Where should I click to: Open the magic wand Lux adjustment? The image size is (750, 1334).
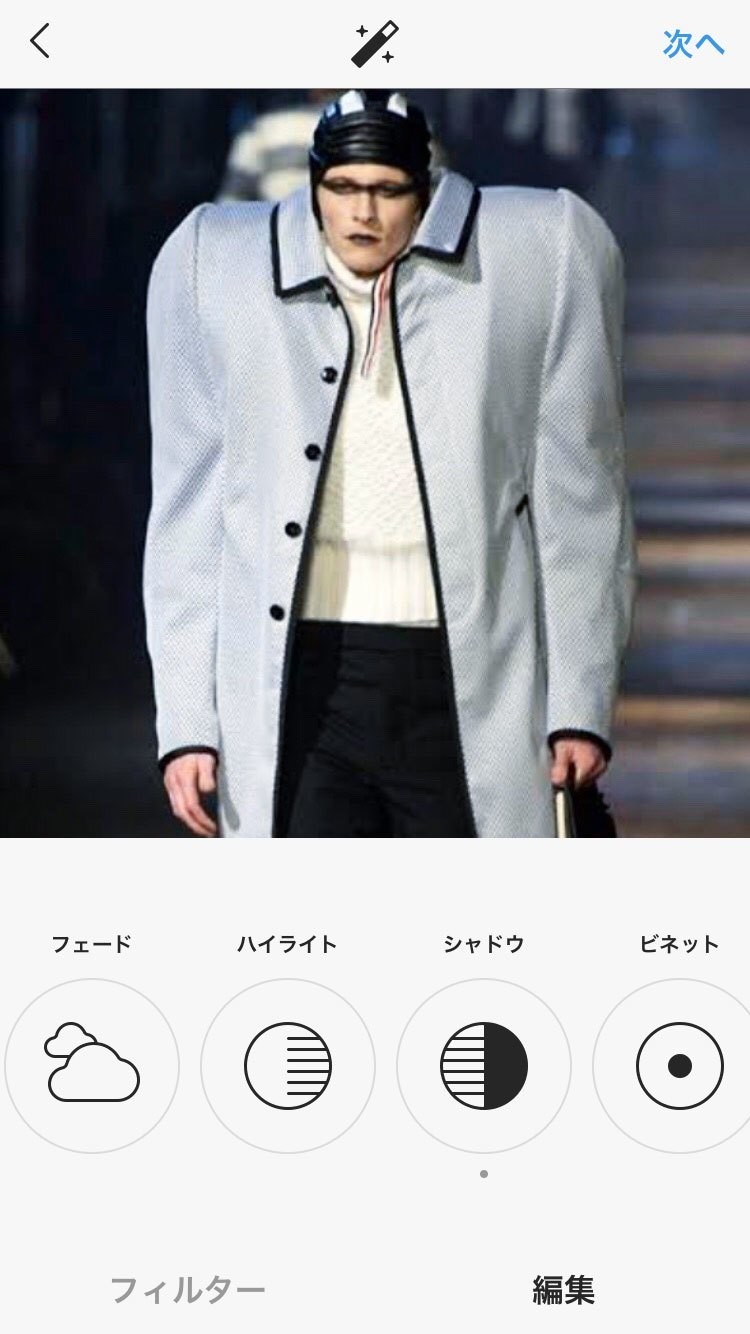click(374, 44)
